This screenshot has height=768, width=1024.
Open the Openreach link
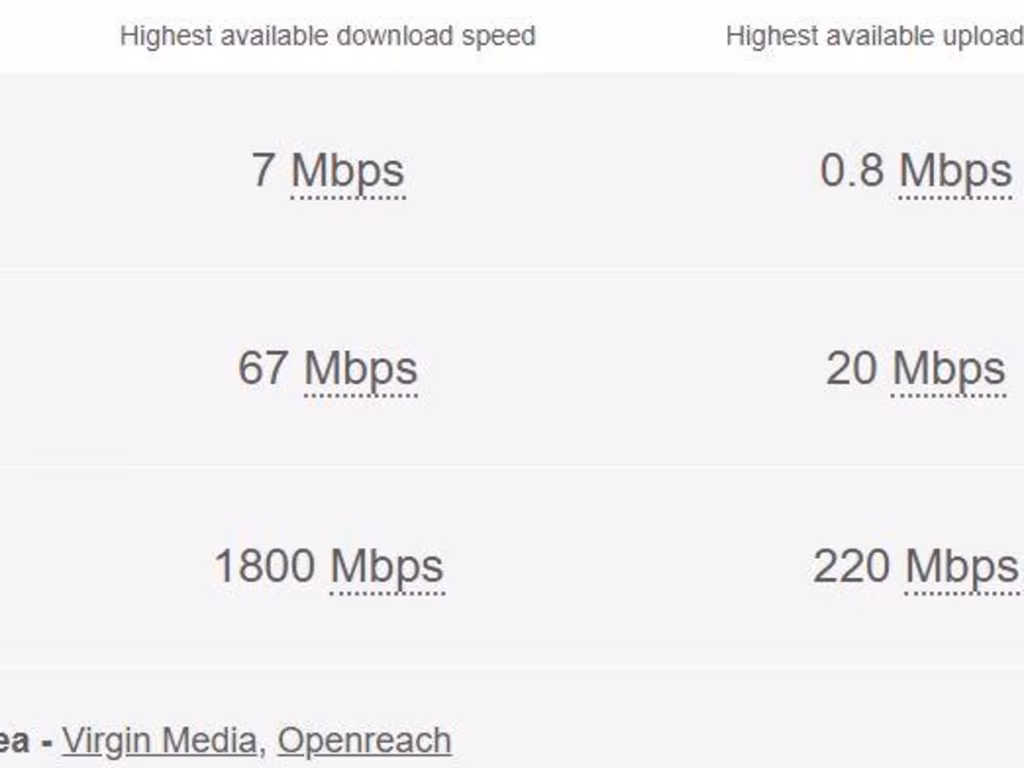pyautogui.click(x=364, y=741)
